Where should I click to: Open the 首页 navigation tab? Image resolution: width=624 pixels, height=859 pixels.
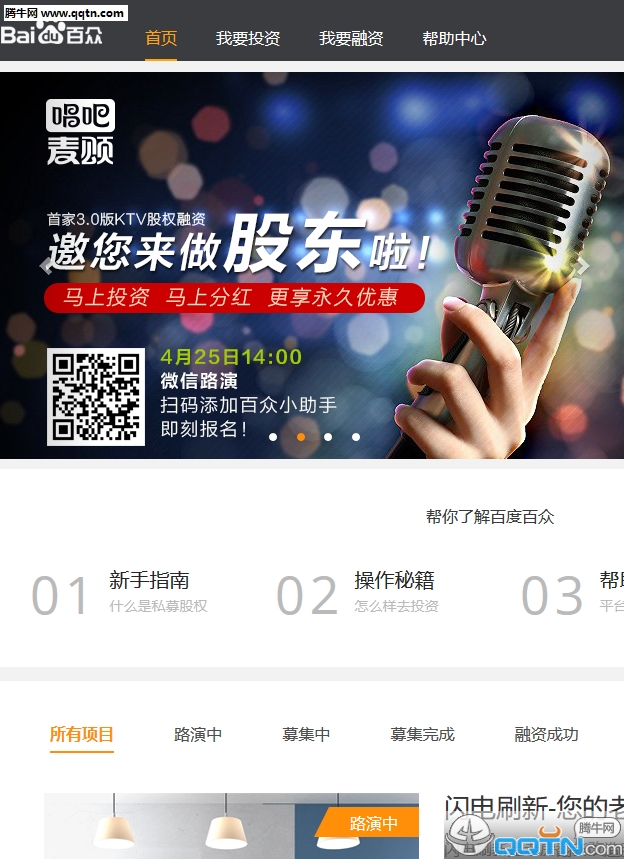point(161,39)
